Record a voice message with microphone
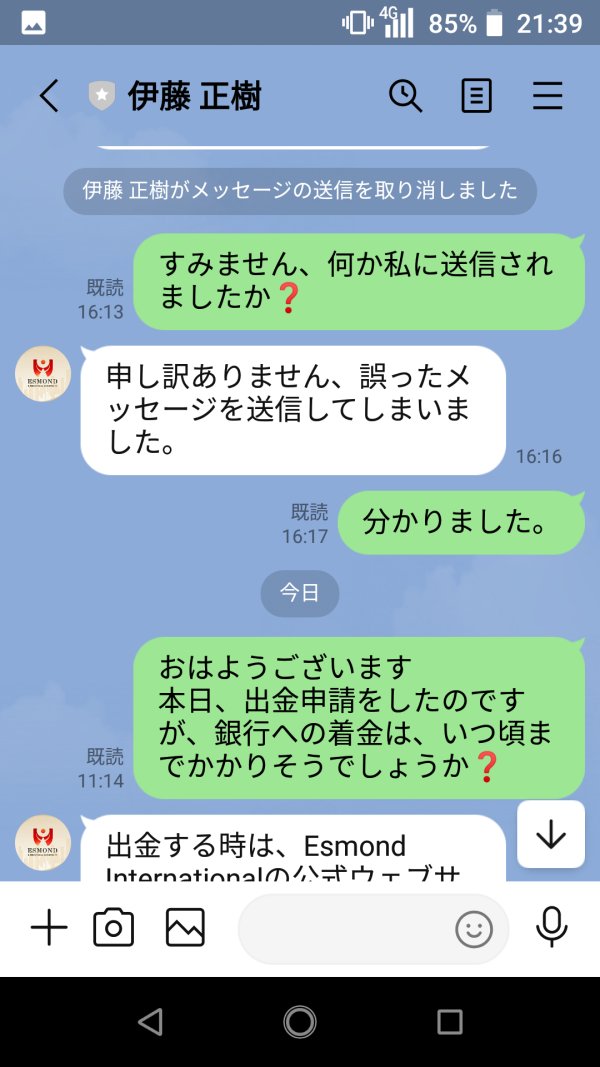The image size is (600, 1067). coord(552,928)
